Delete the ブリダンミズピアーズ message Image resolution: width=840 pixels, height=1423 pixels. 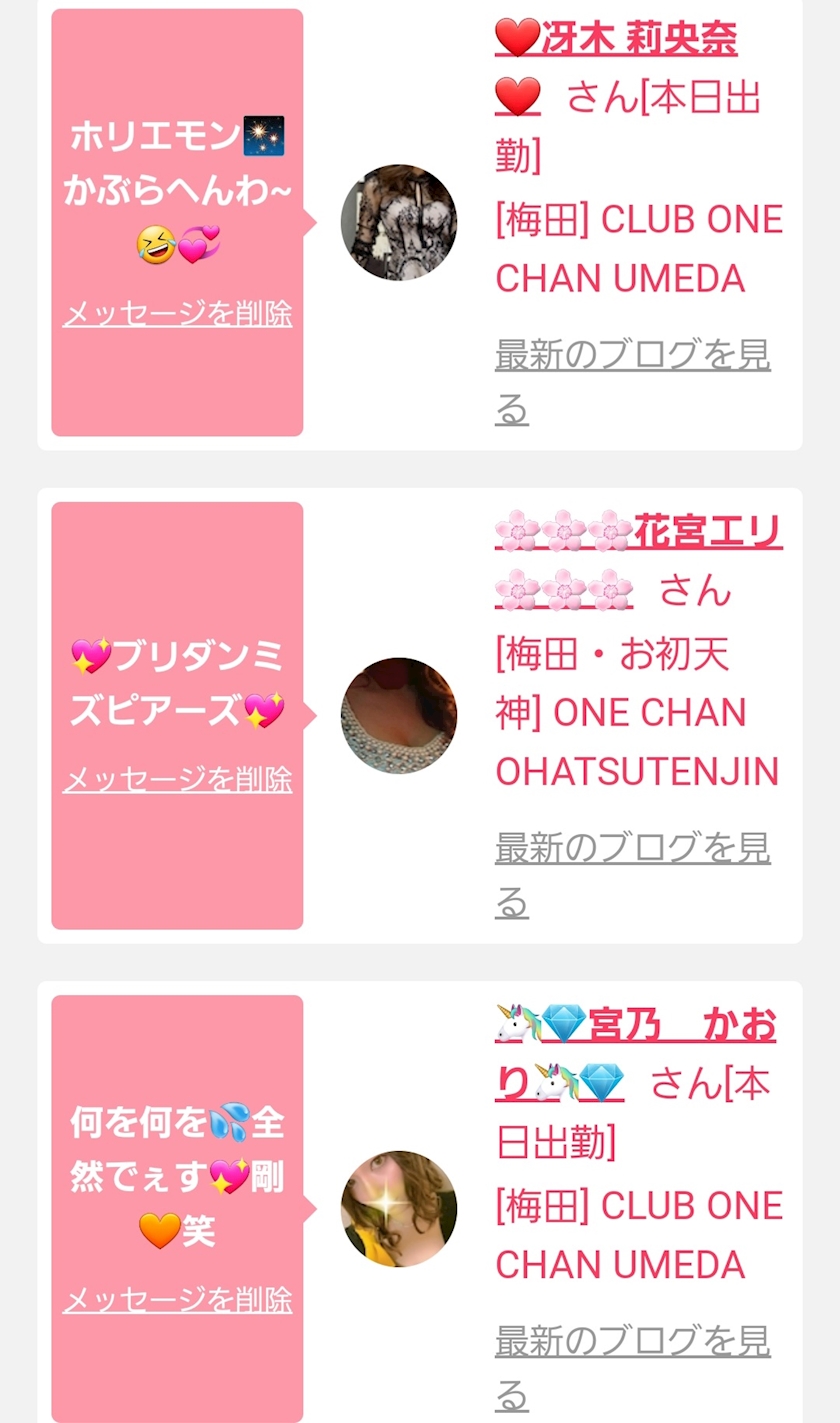[177, 778]
